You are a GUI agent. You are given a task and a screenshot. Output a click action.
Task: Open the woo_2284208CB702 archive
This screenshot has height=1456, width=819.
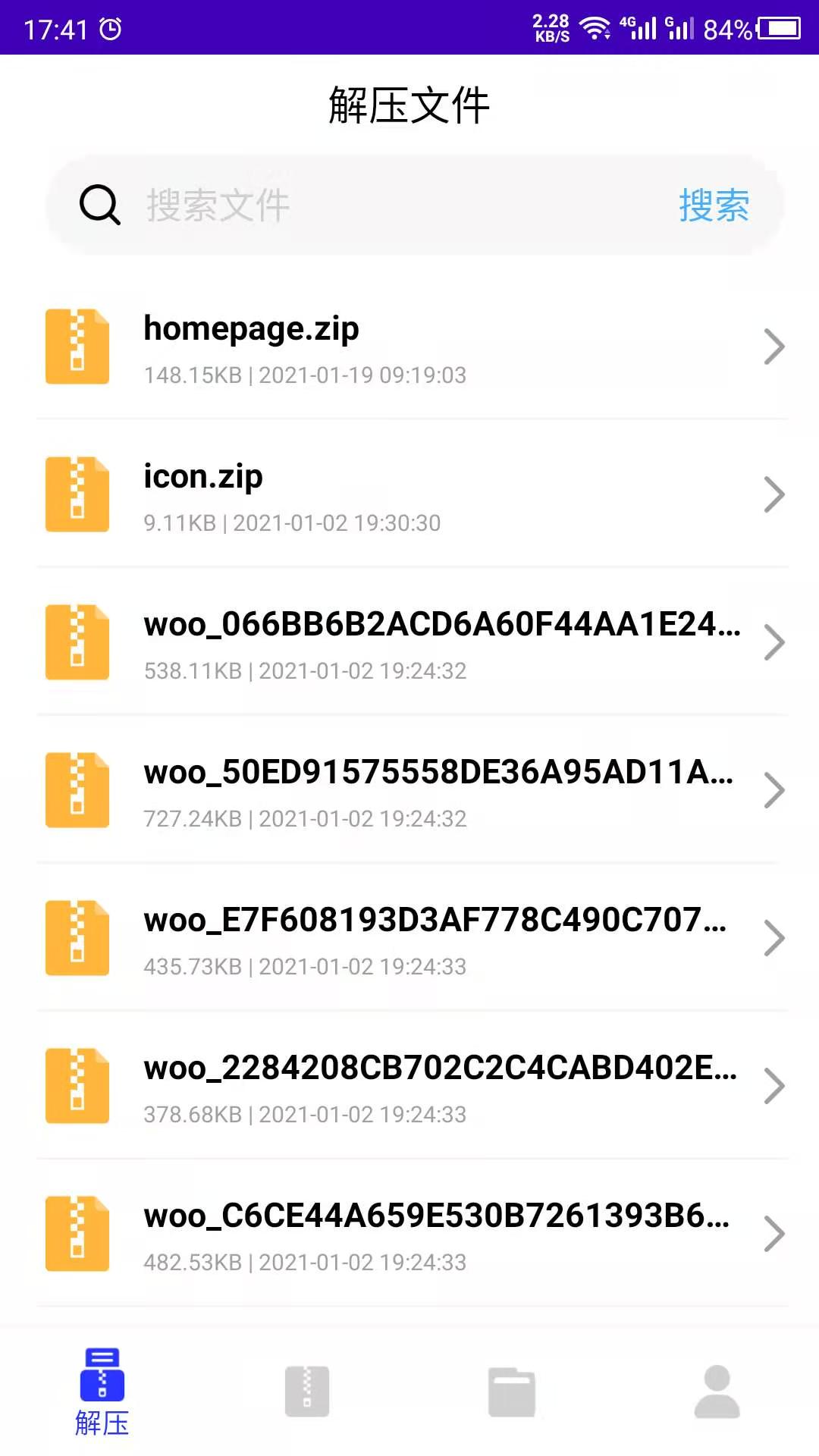click(409, 1086)
